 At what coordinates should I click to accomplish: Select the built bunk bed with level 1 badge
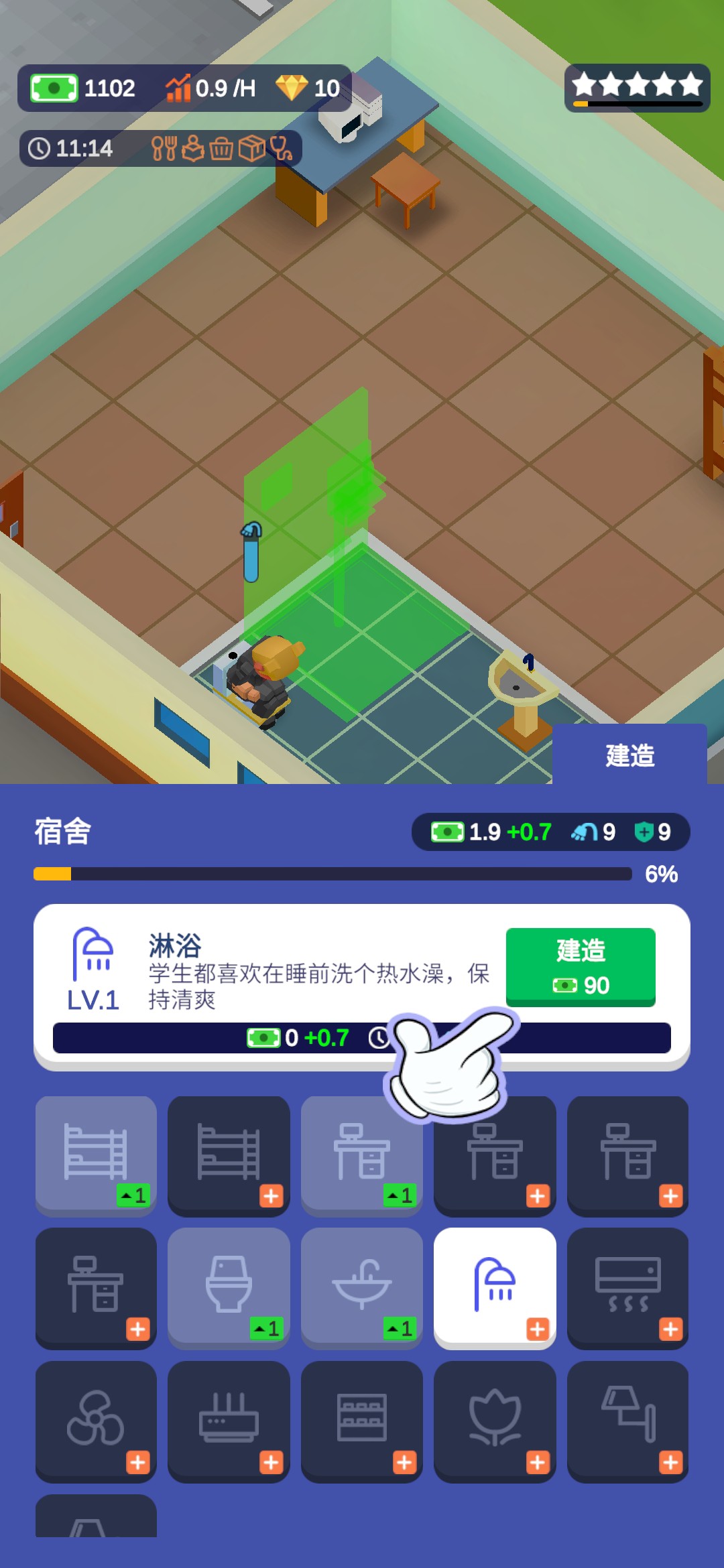point(96,1155)
